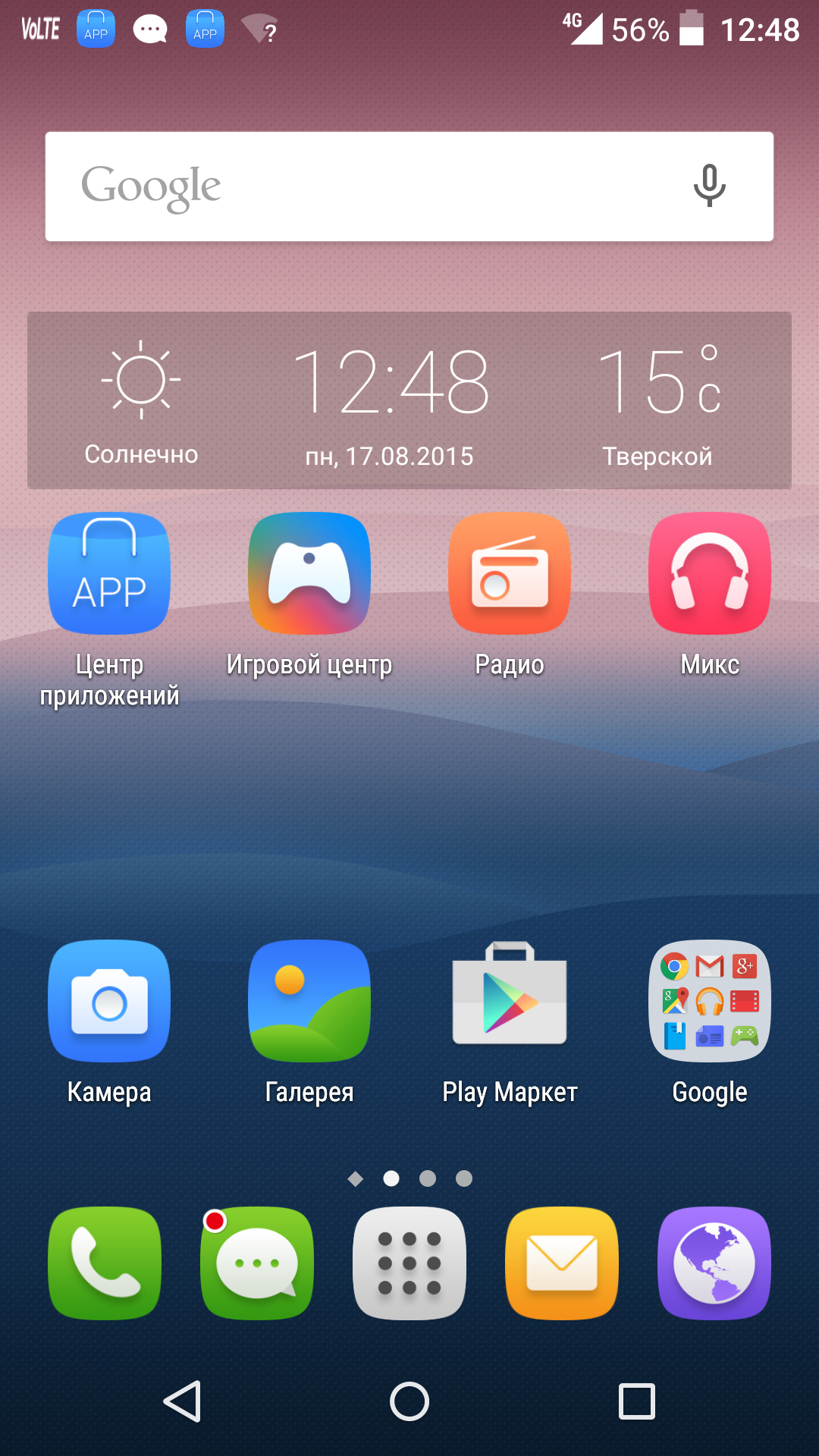Start voice search with the microphone
The height and width of the screenshot is (1456, 819).
710,186
